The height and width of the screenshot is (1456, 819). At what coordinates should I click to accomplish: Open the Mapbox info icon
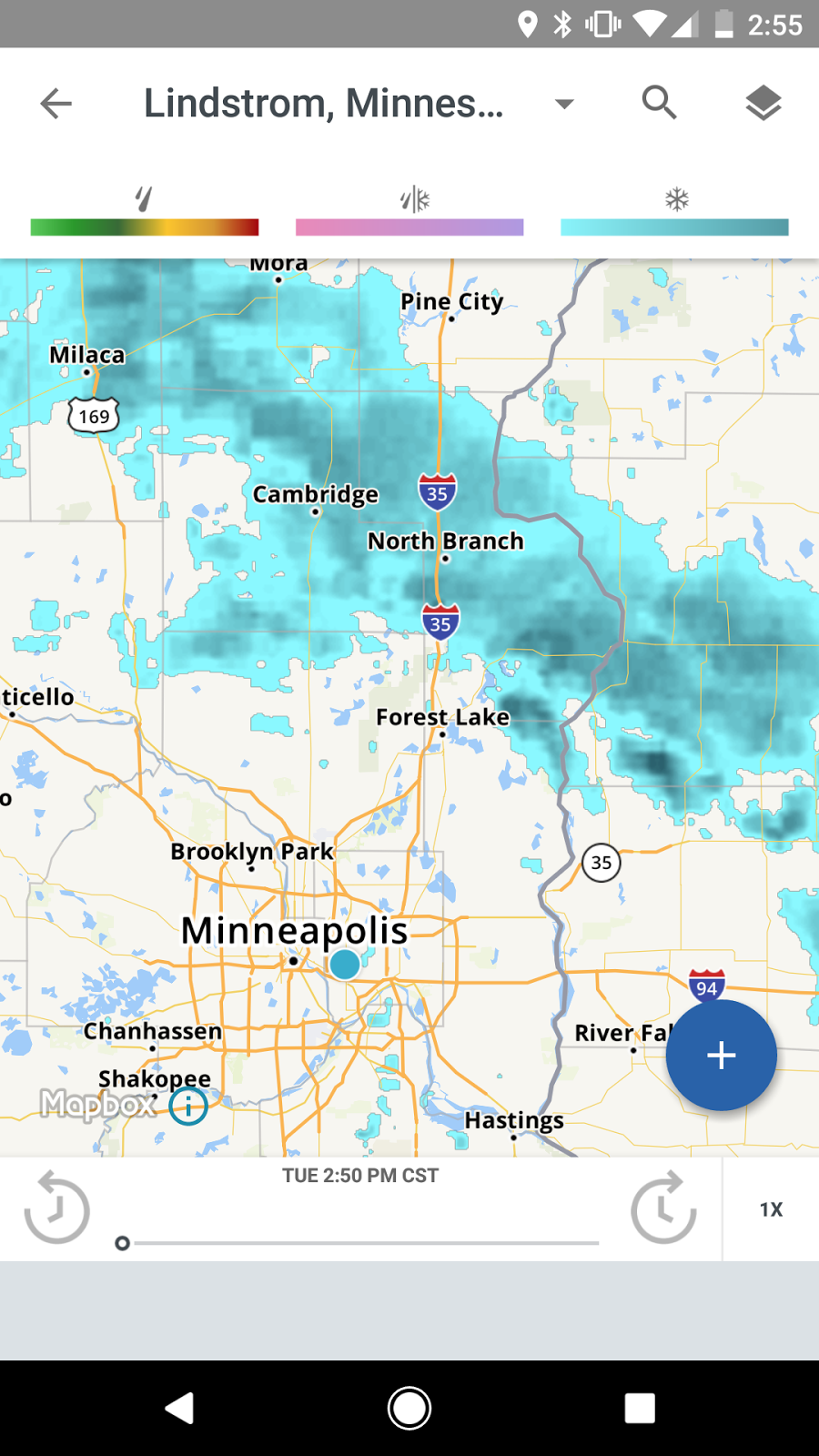coord(188,1106)
